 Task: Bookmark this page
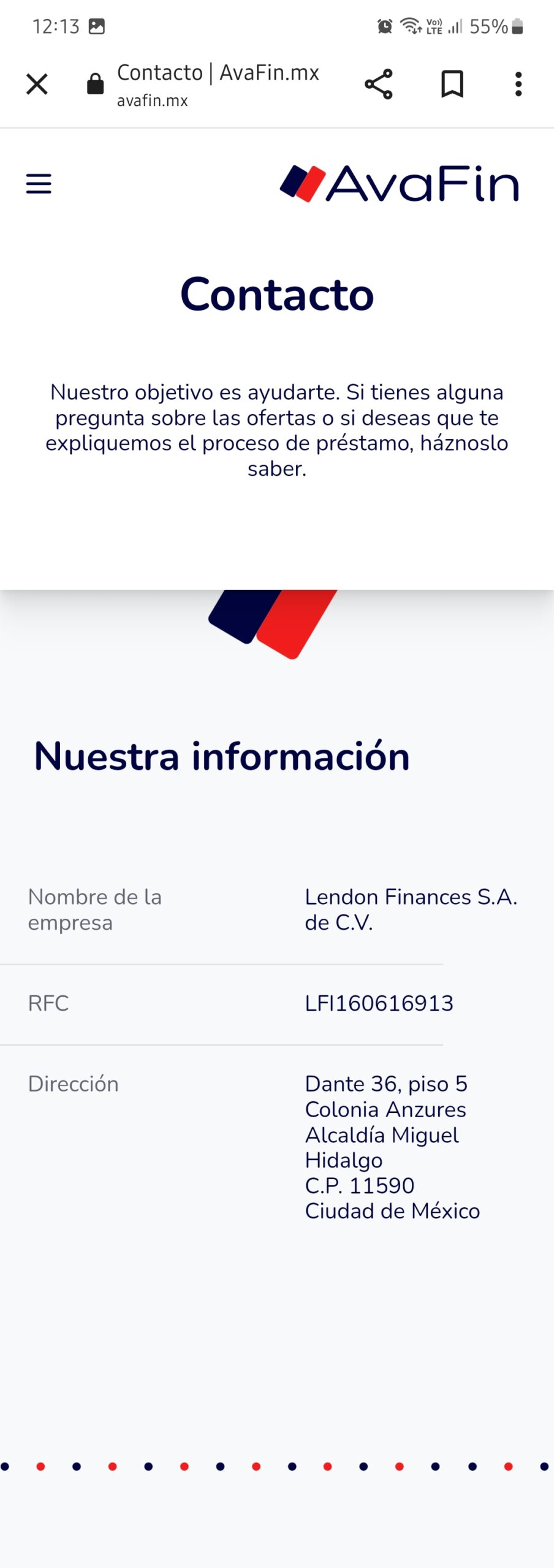pos(452,84)
